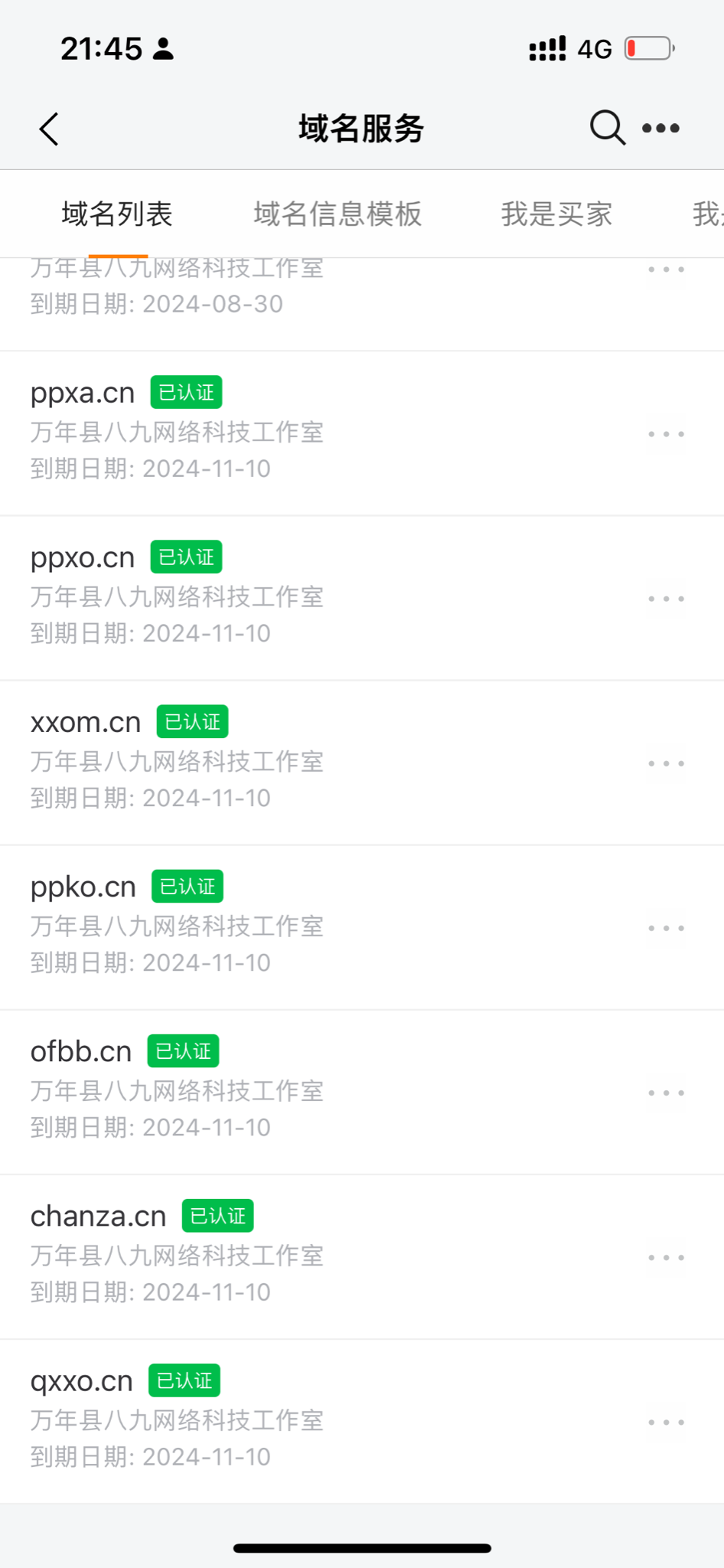Viewport: 724px width, 1568px height.
Task: Open the search magnifier icon
Action: tap(607, 127)
